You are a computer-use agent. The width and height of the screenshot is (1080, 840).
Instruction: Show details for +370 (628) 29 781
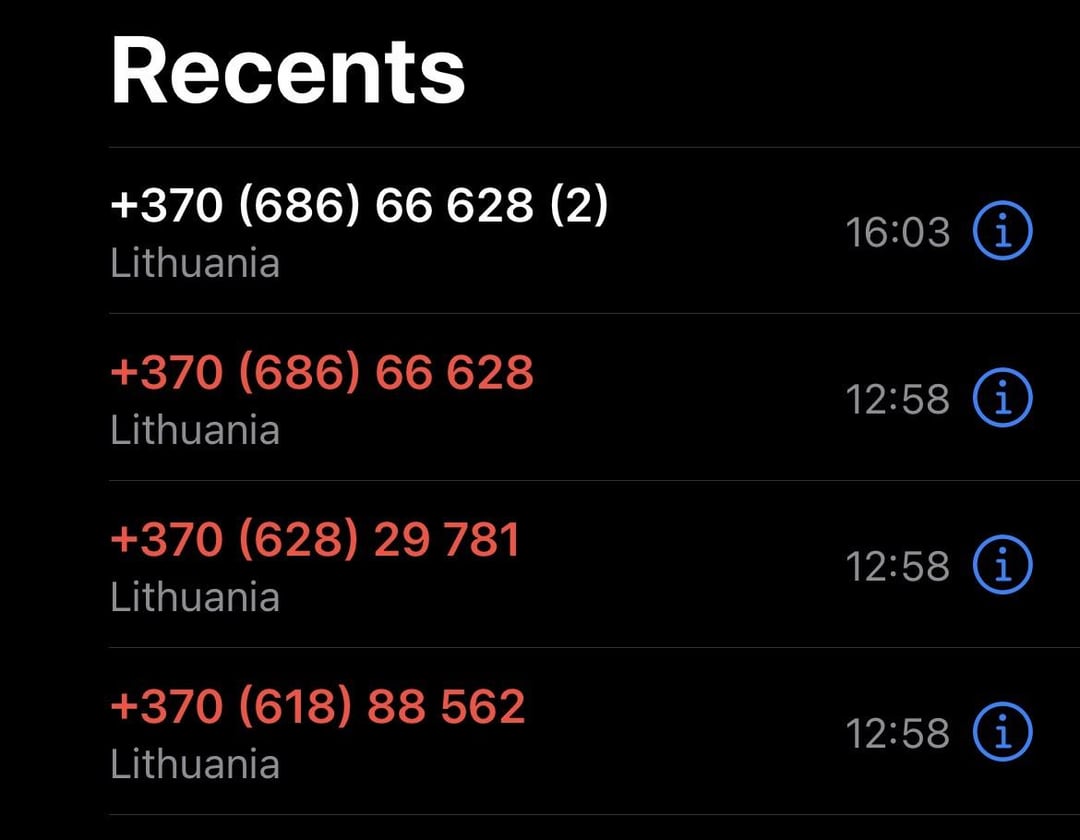click(1002, 565)
